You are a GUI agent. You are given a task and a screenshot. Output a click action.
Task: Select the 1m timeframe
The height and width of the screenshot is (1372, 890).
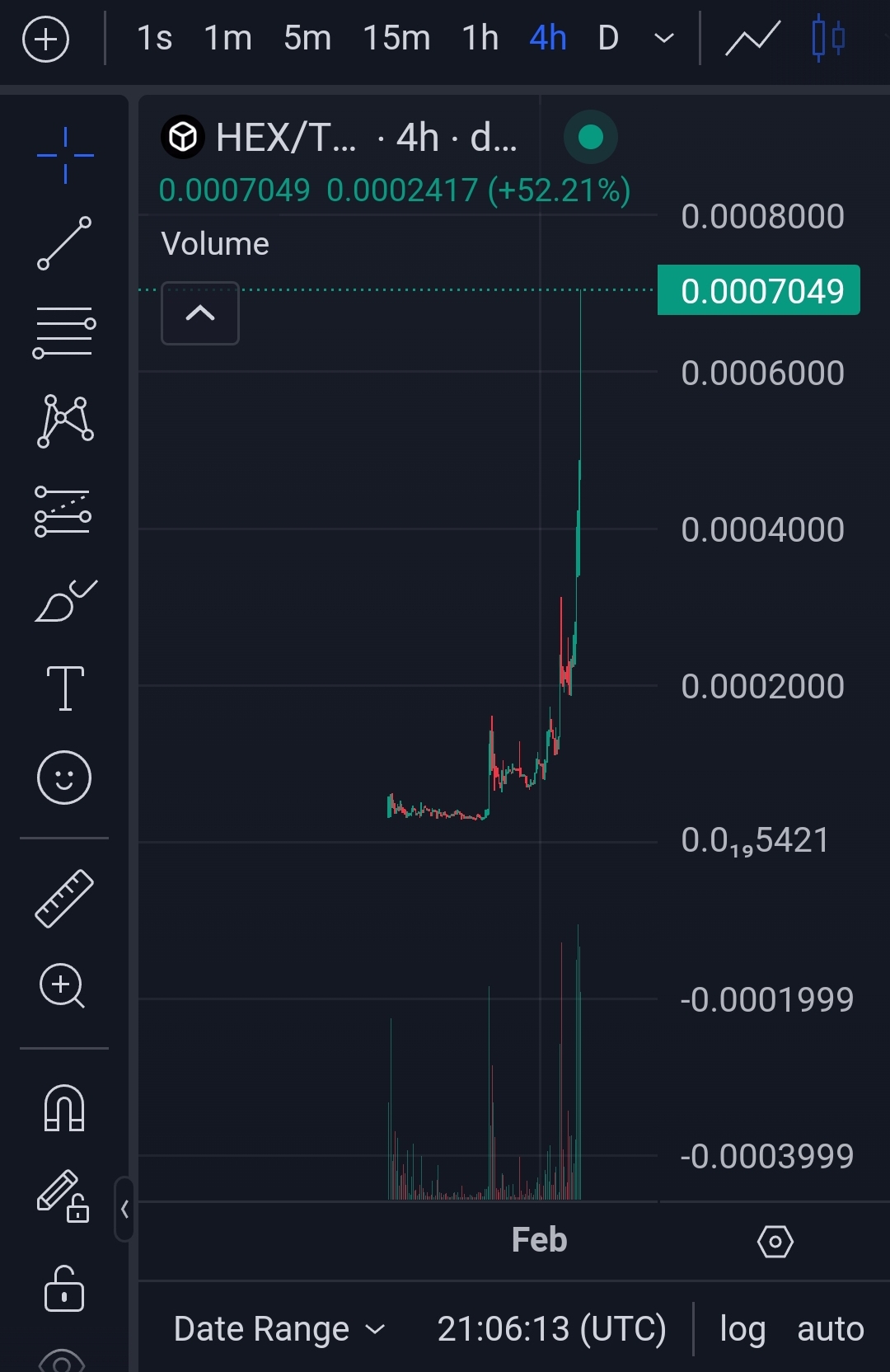tap(227, 38)
